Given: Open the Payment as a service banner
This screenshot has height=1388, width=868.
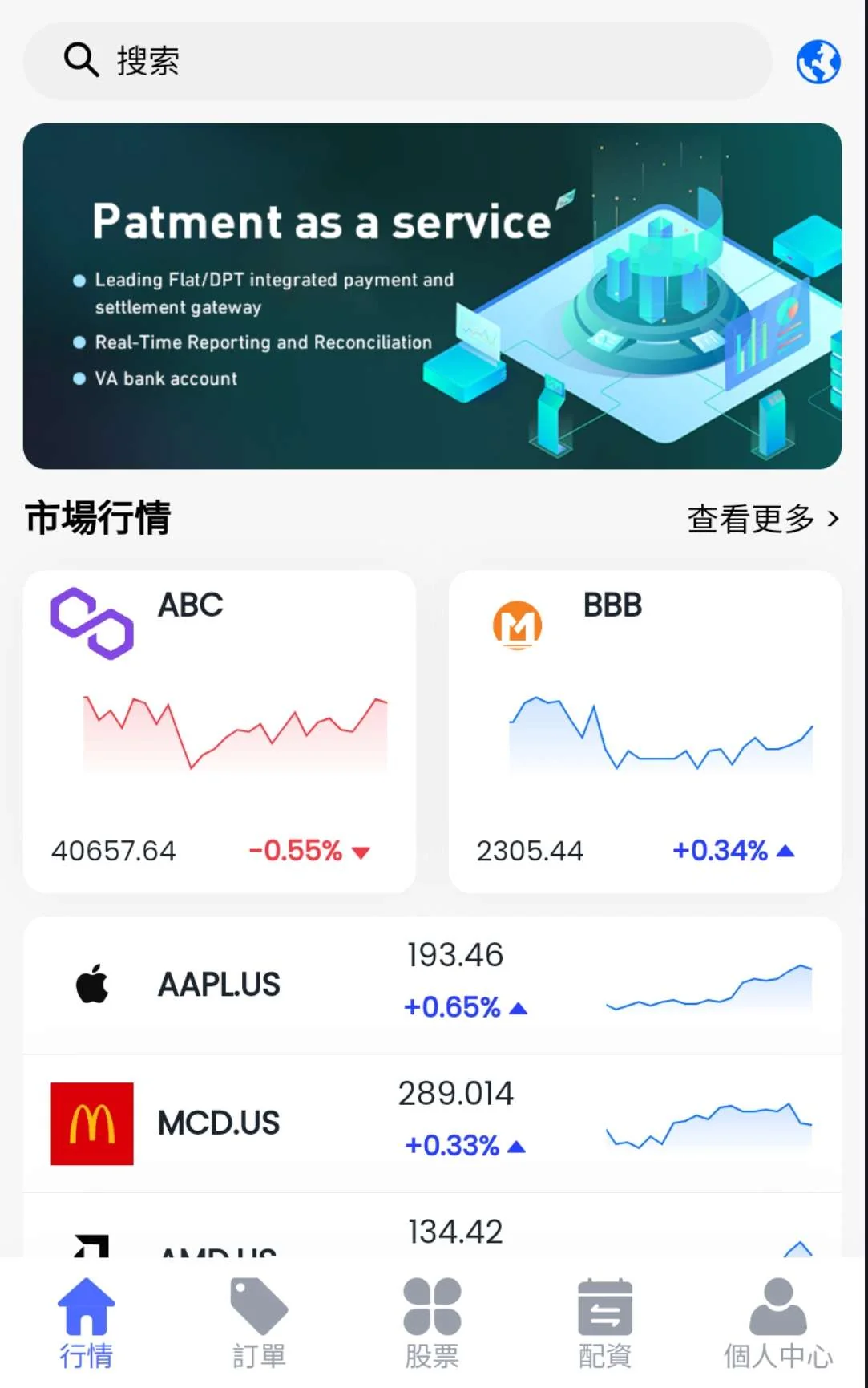Looking at the screenshot, I should [x=432, y=296].
